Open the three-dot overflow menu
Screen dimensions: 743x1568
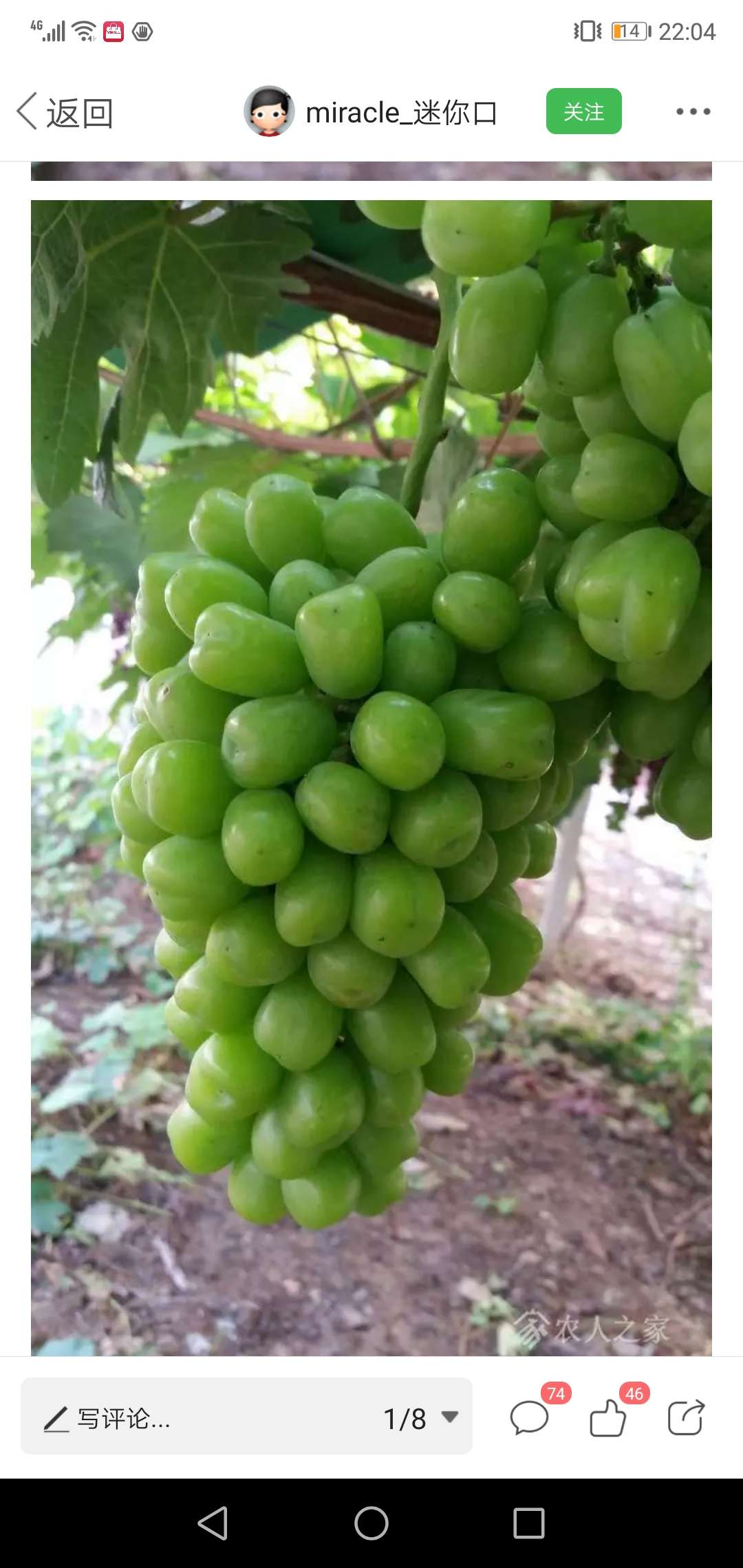tap(693, 111)
